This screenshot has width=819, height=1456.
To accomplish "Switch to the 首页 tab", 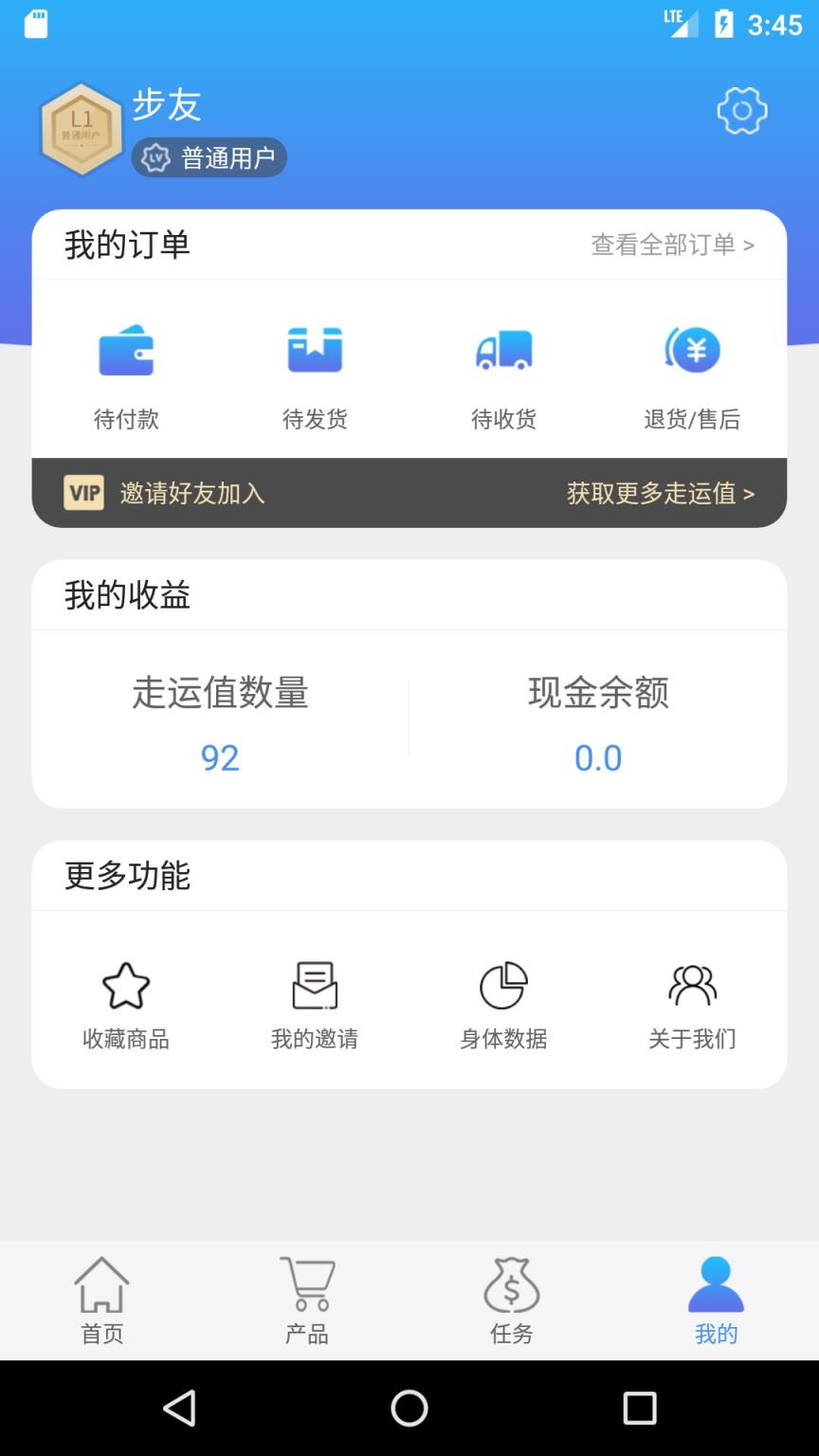I will (x=101, y=1299).
